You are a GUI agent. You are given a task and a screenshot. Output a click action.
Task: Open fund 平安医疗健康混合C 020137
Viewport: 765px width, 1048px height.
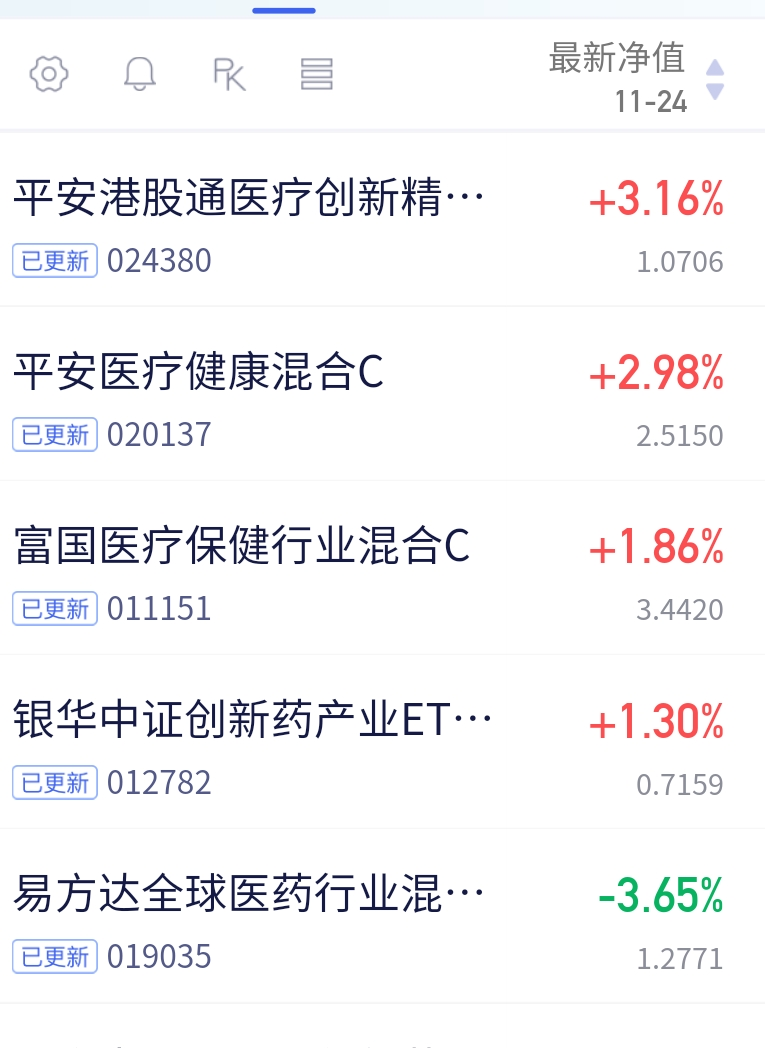[x=382, y=394]
